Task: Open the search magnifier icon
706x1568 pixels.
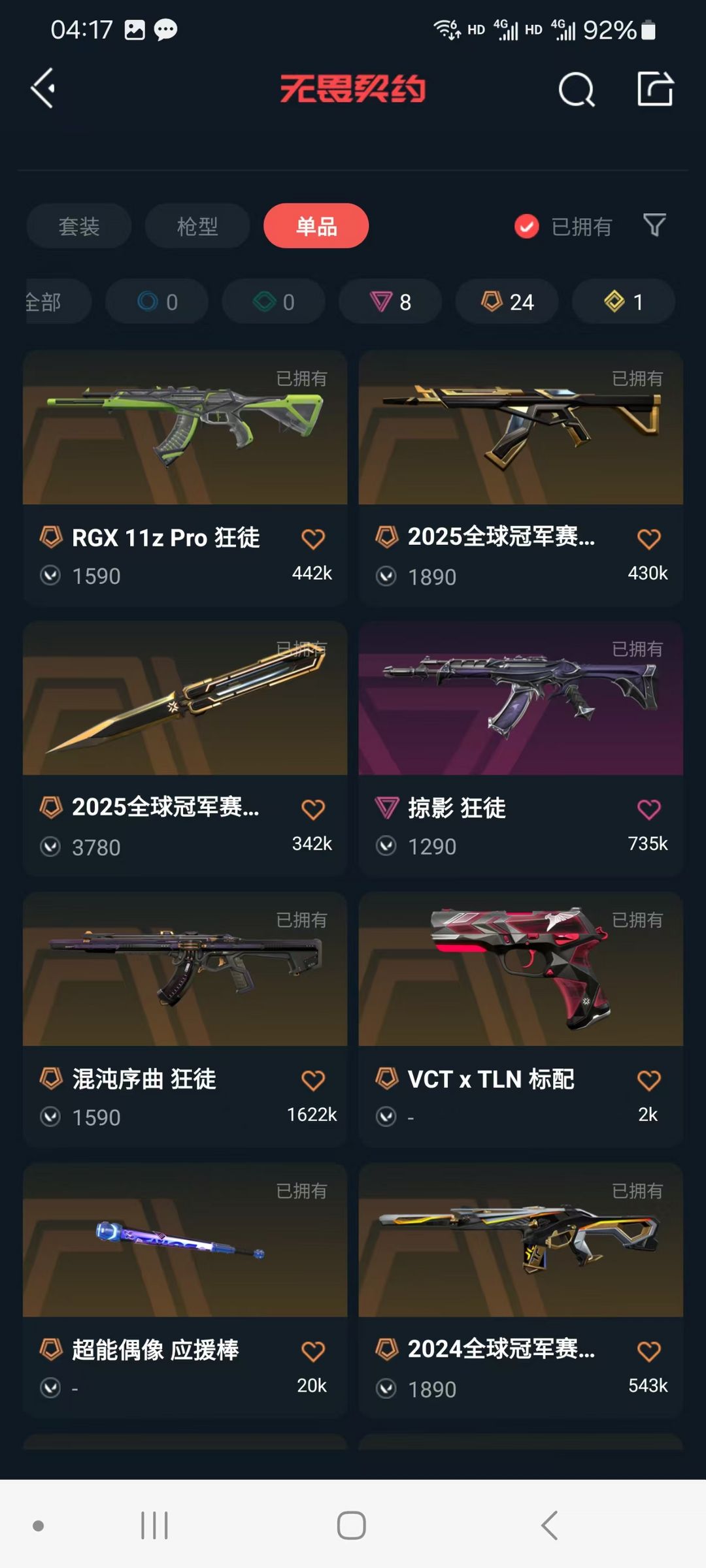Action: [576, 90]
